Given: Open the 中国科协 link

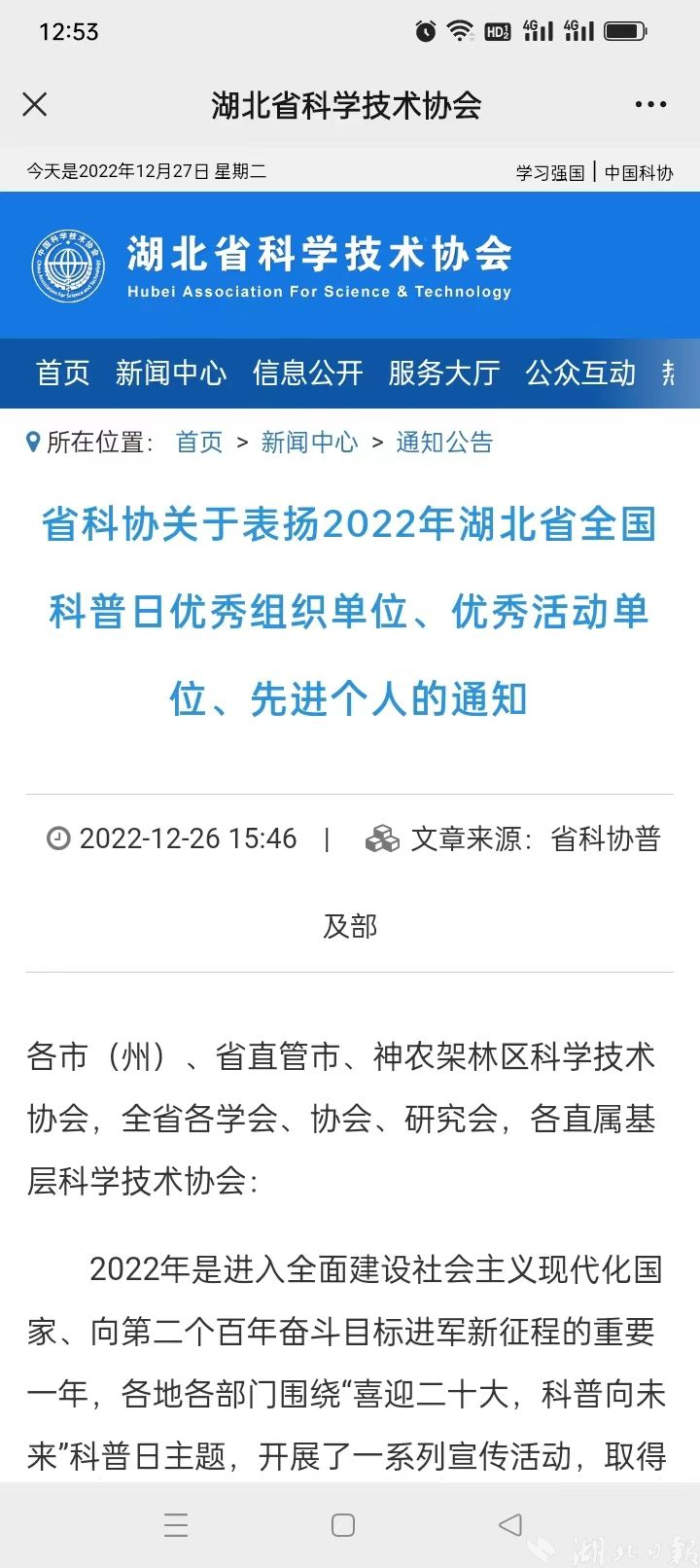Looking at the screenshot, I should [x=639, y=172].
